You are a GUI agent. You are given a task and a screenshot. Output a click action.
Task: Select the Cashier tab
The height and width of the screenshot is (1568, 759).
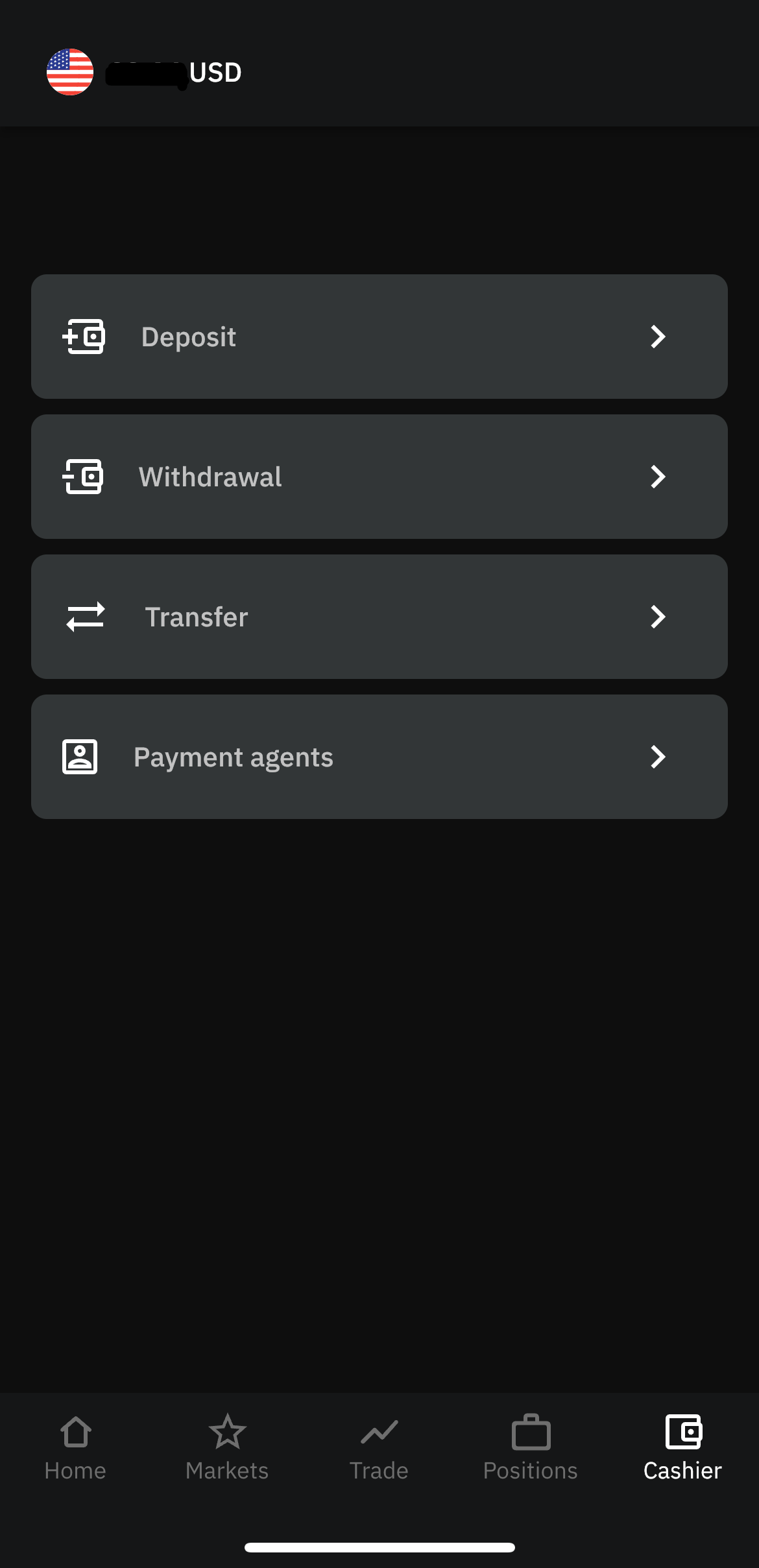coord(682,1449)
